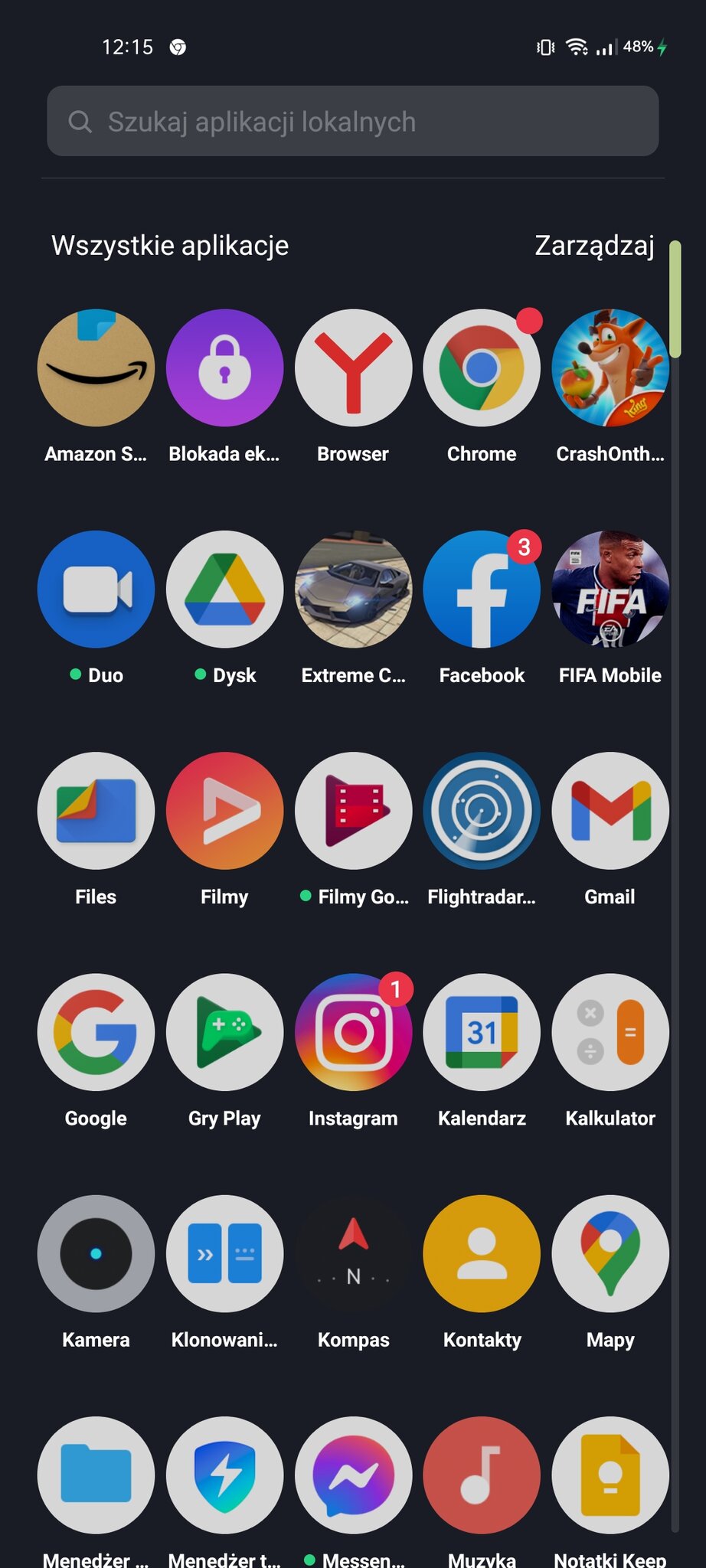Open Chrome browser
706x1568 pixels.
[x=482, y=368]
